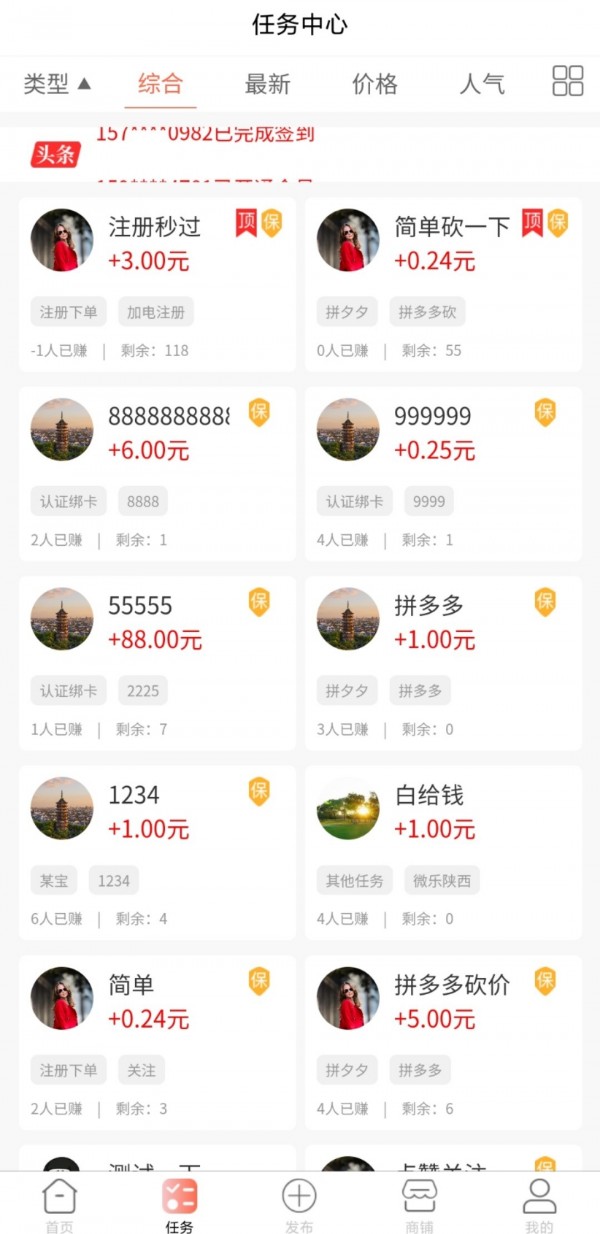The width and height of the screenshot is (600, 1234).
Task: Go to the 首页 home tab
Action: point(59,1204)
